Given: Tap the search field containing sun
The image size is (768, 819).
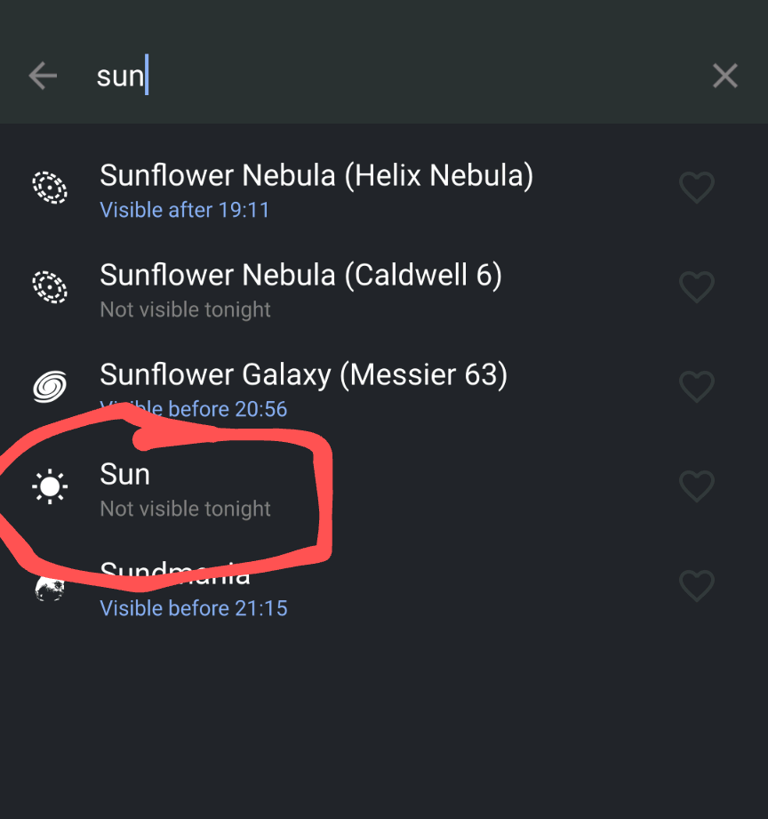Looking at the screenshot, I should (x=380, y=76).
